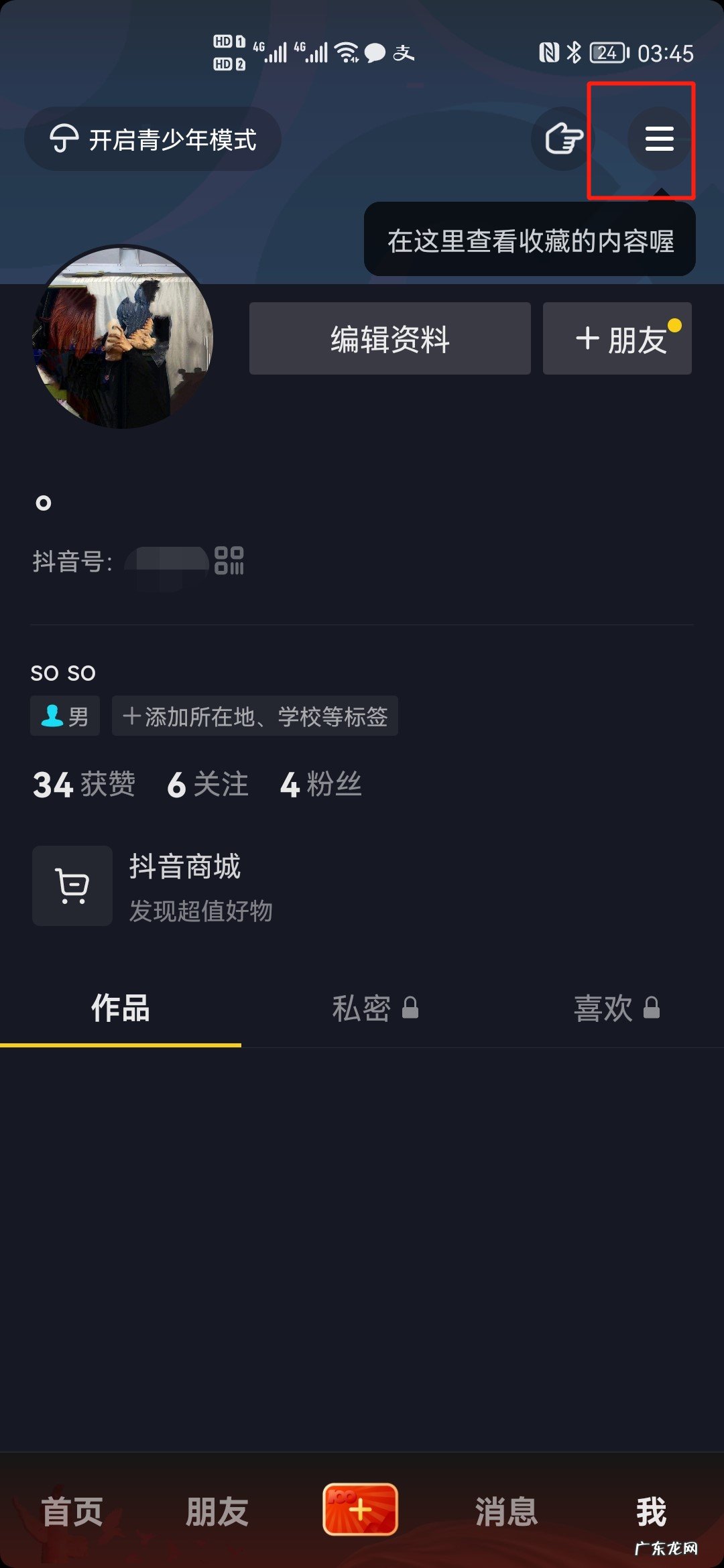The image size is (724, 1568).
Task: Select the 作品 works tab
Action: tap(121, 1008)
